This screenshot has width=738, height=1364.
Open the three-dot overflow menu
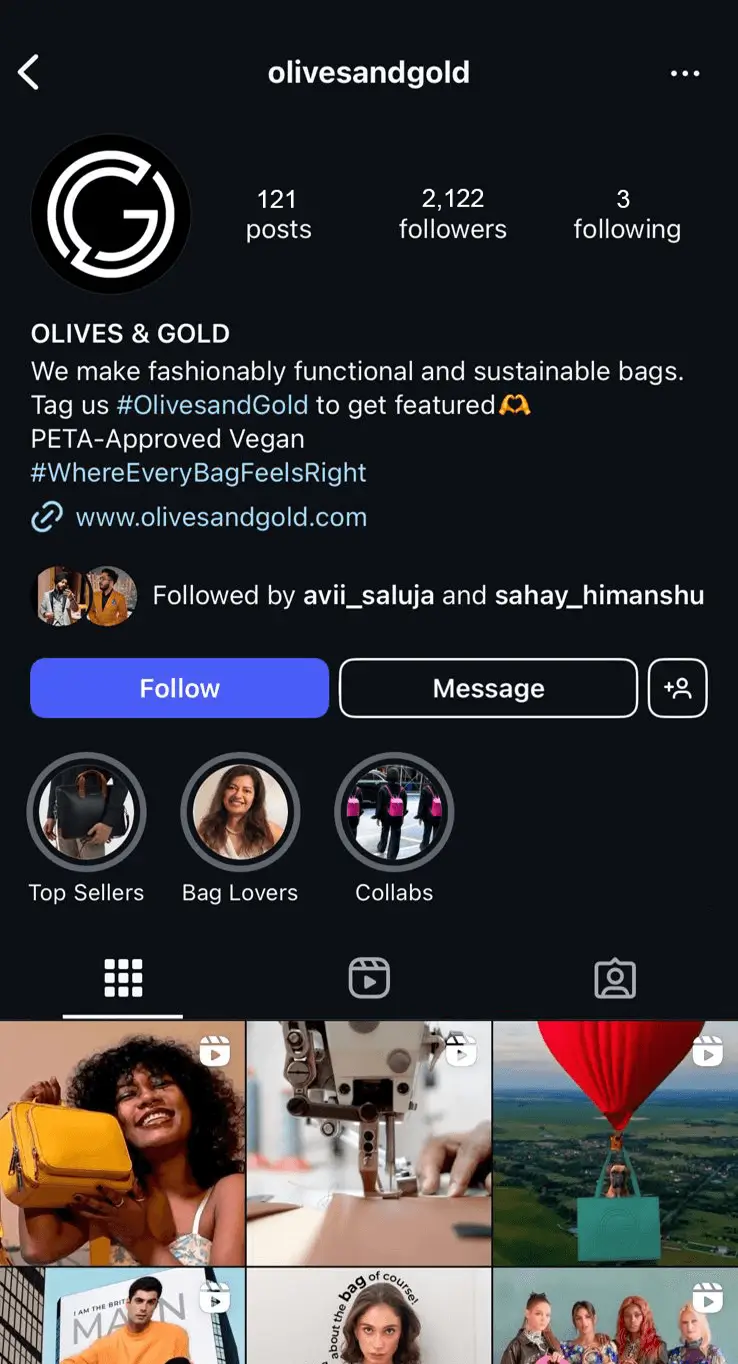(x=685, y=73)
